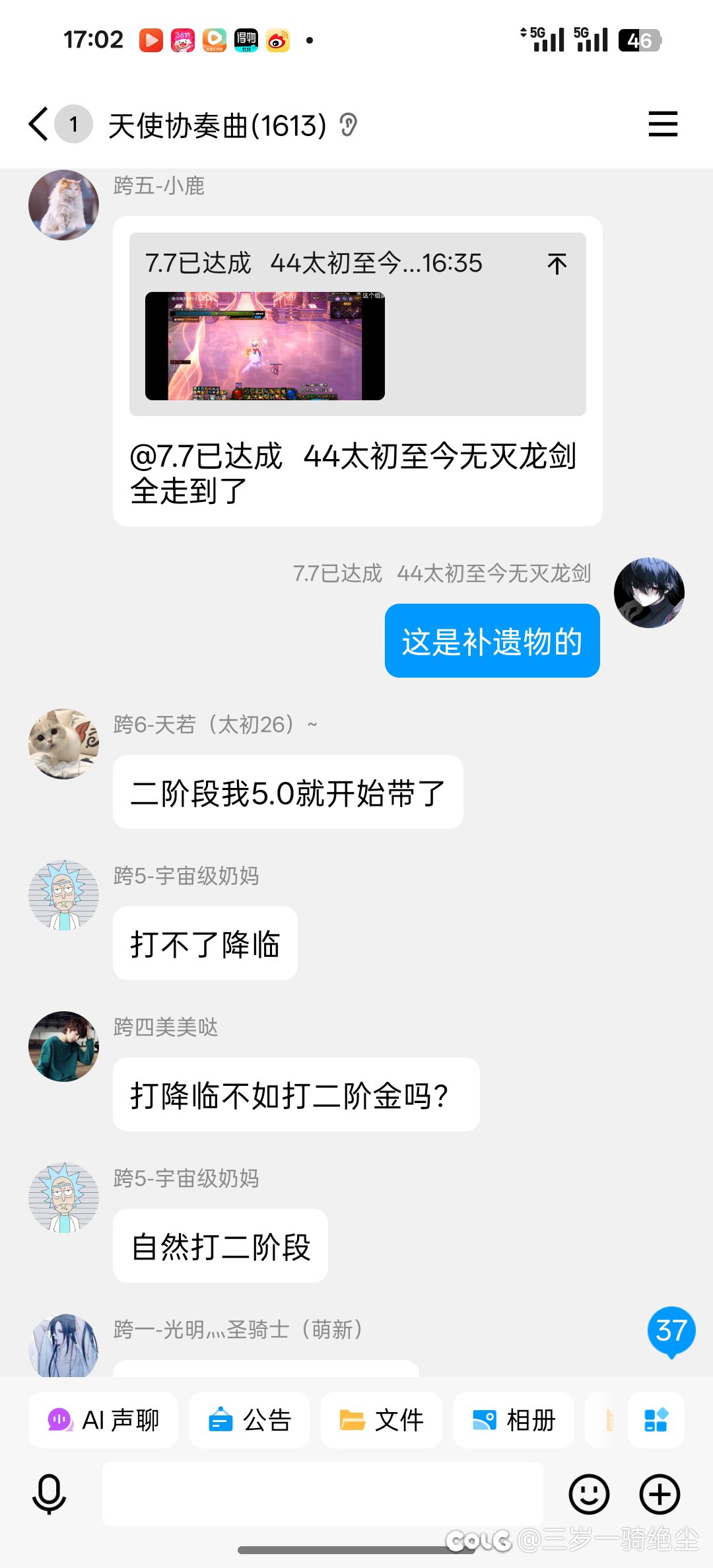Open the more apps grid icon

[x=656, y=1419]
